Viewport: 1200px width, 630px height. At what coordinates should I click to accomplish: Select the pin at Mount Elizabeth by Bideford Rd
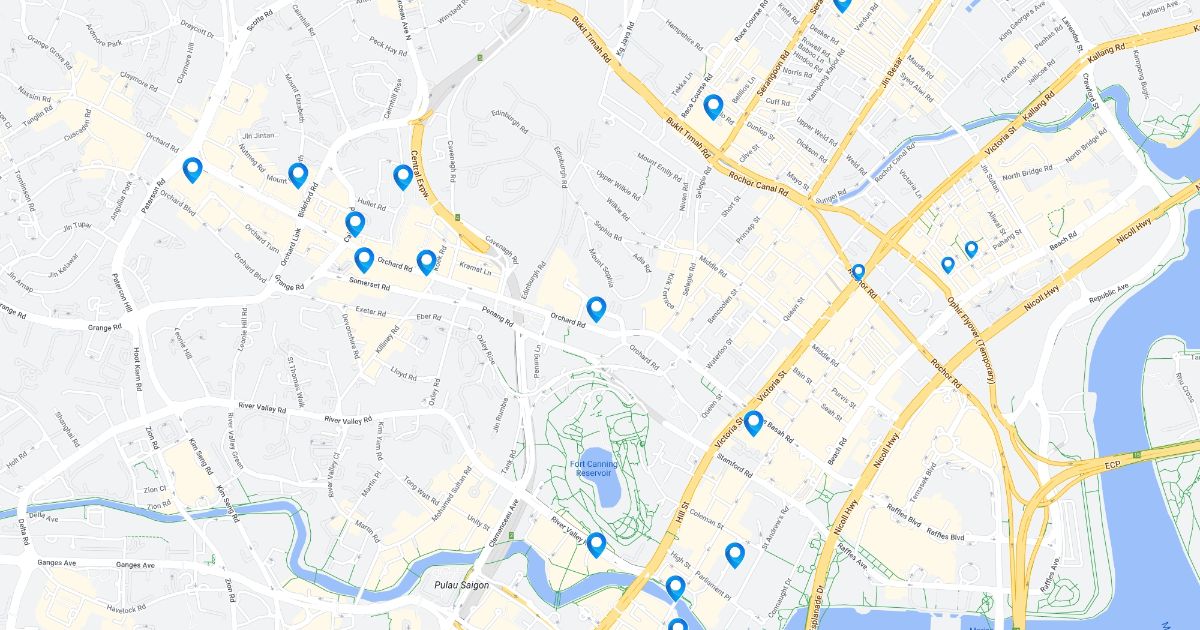point(297,176)
